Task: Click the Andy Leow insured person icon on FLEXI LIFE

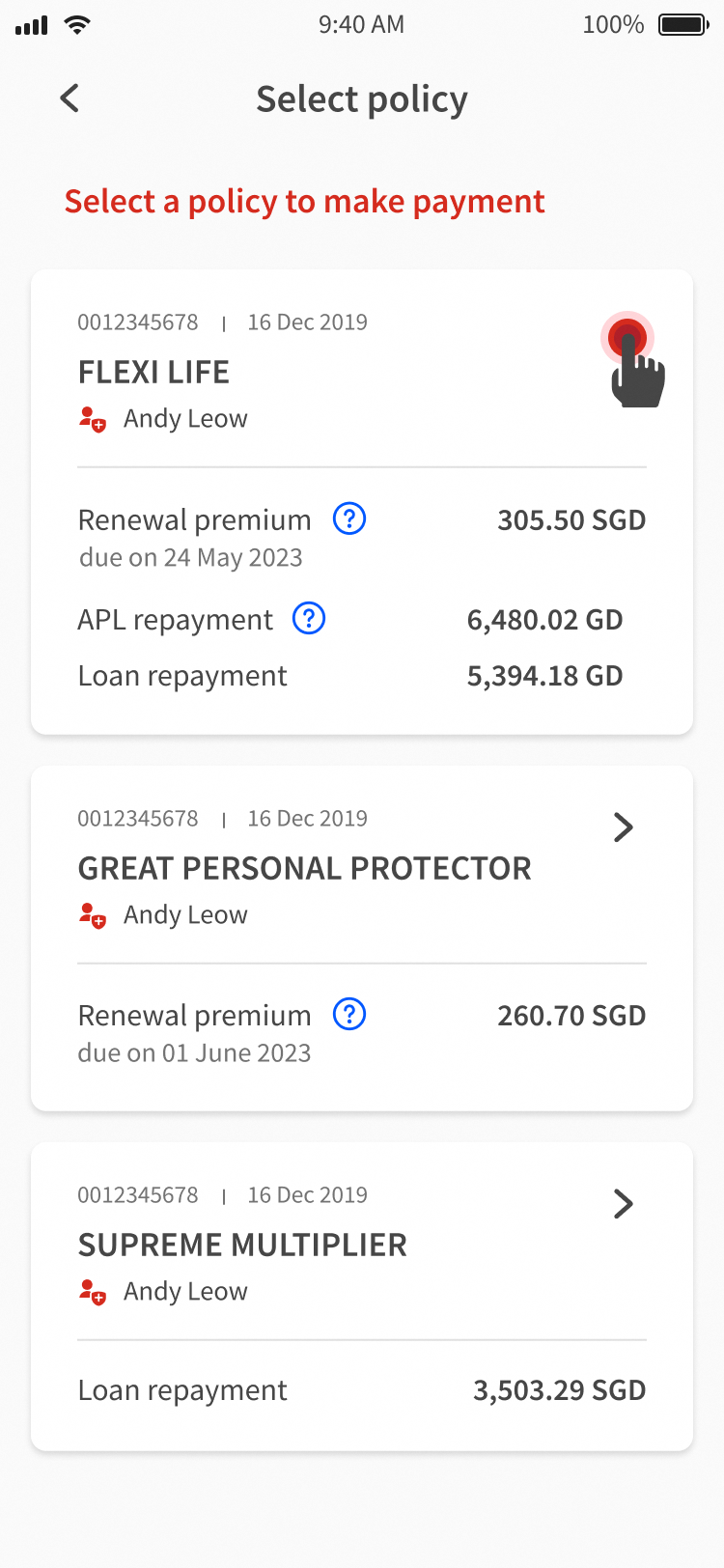Action: pyautogui.click(x=91, y=418)
